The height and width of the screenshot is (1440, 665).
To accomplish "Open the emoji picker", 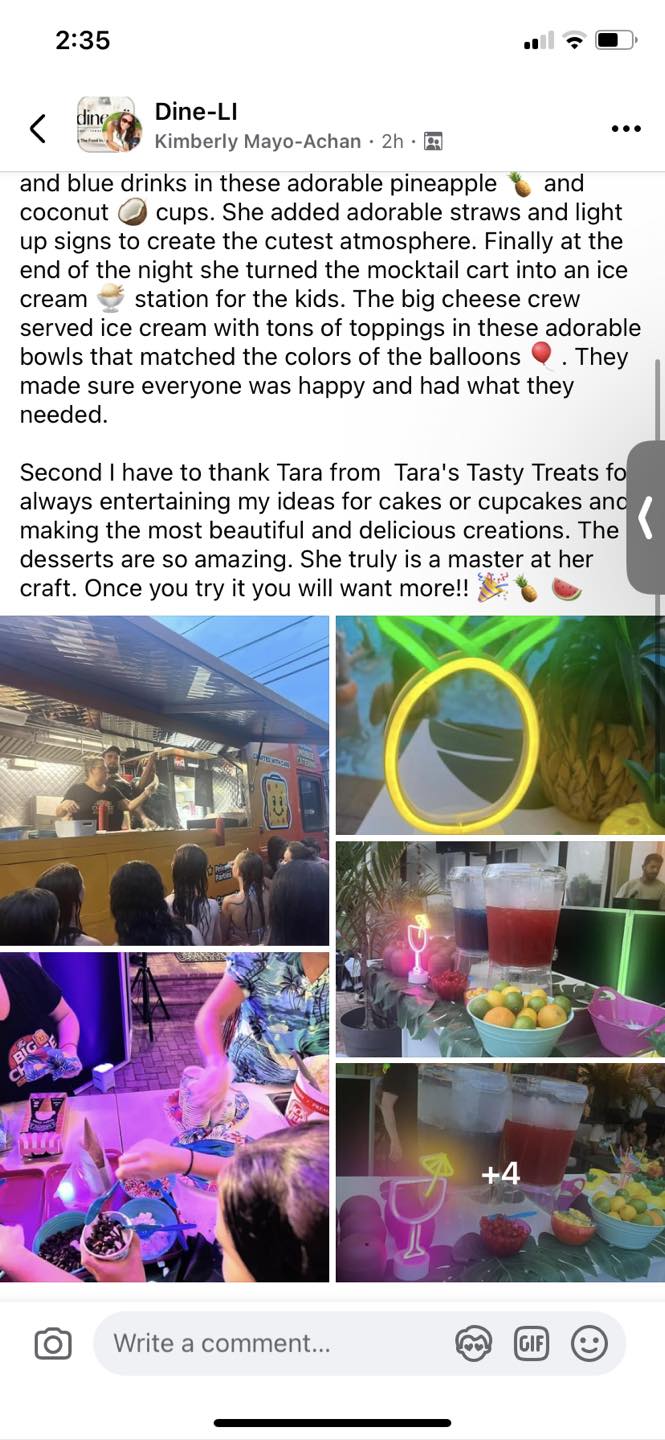I will click(x=589, y=1343).
